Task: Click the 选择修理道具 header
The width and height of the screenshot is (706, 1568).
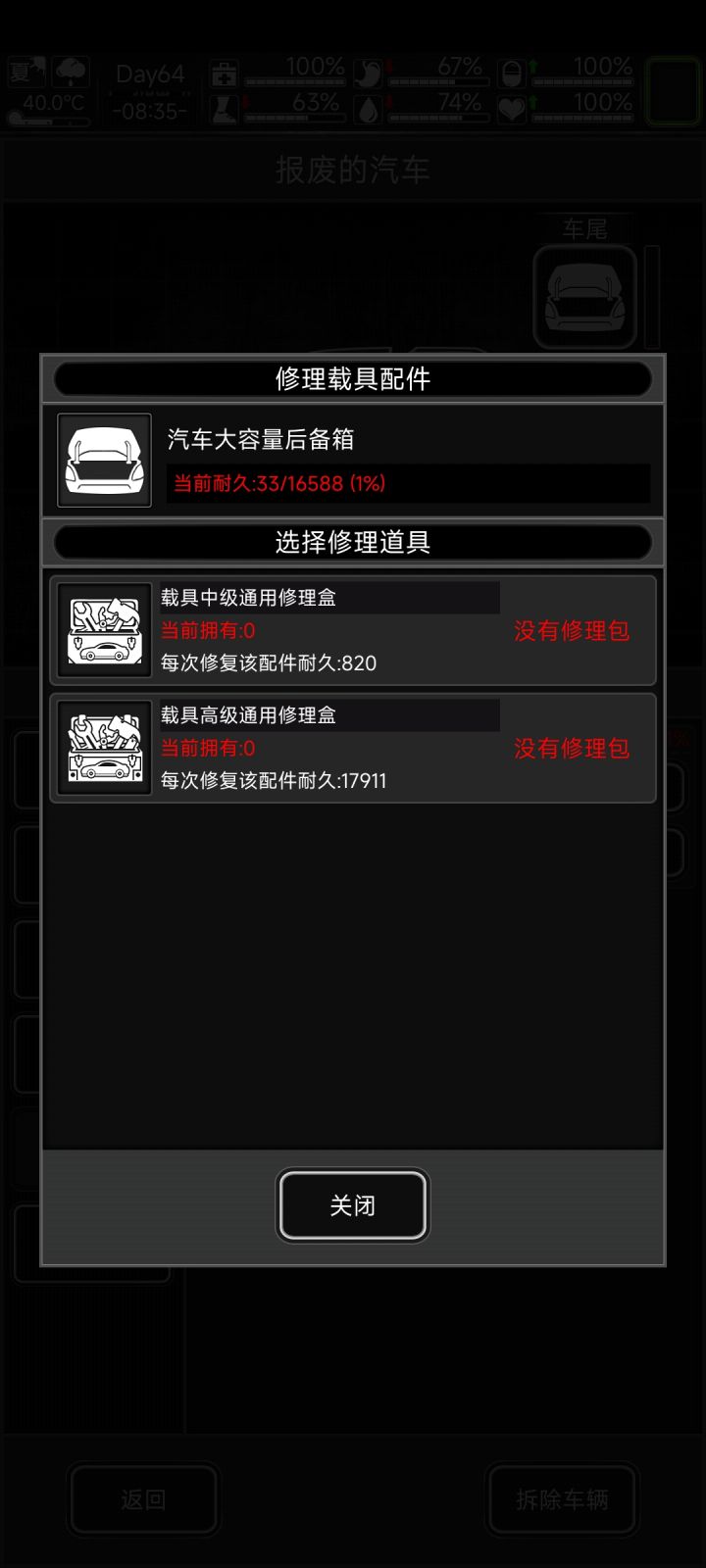Action: [x=353, y=542]
